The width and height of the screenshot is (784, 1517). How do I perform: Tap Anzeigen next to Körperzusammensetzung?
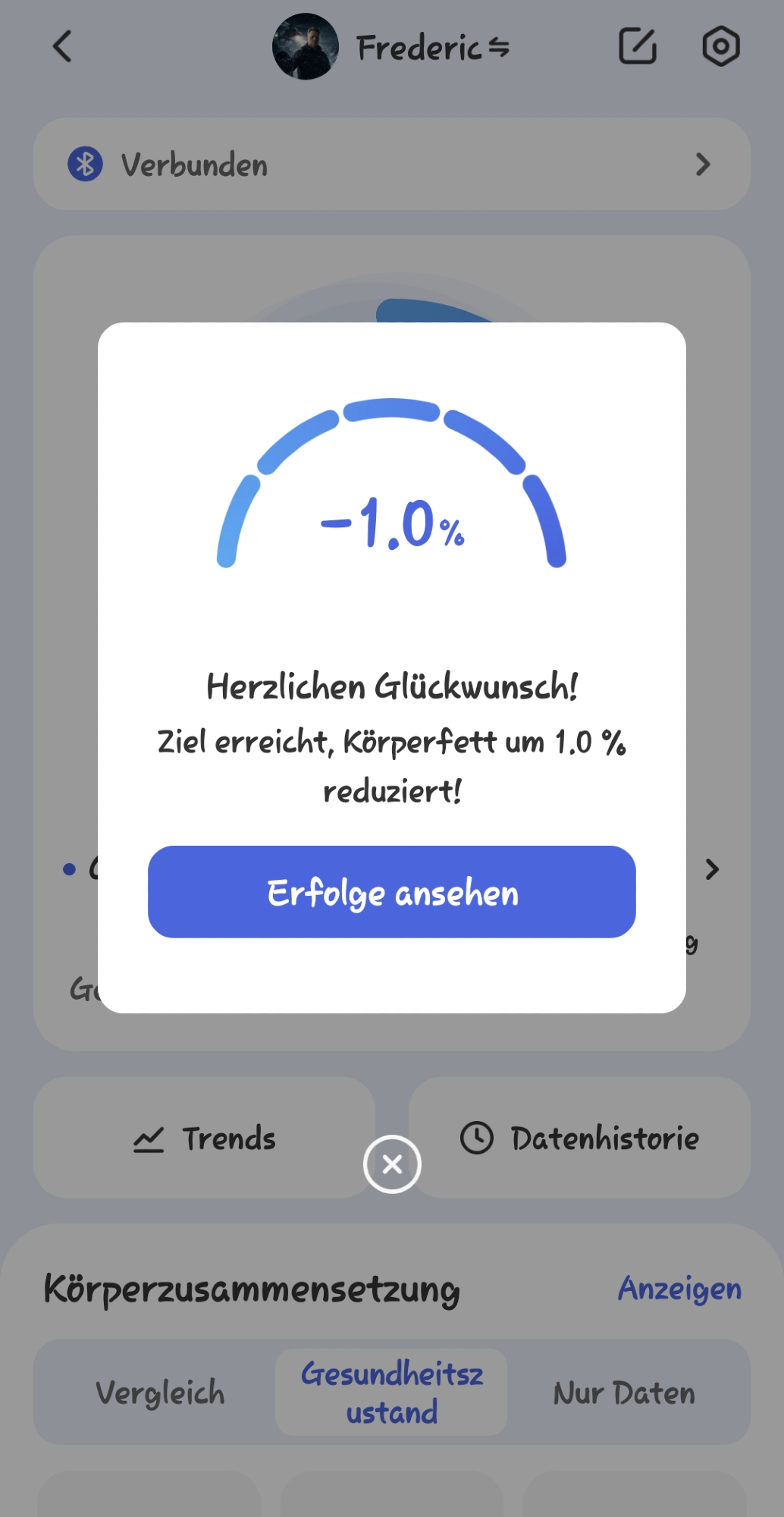[x=679, y=1288]
